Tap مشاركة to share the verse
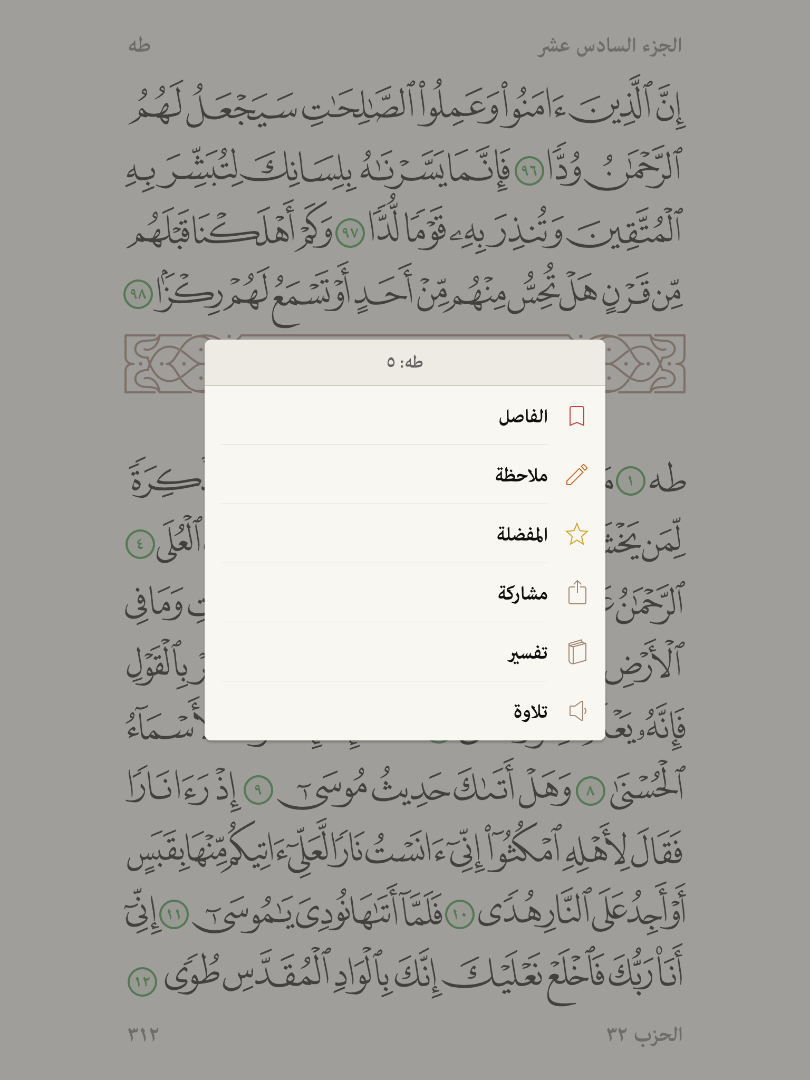This screenshot has width=810, height=1080. [523, 593]
